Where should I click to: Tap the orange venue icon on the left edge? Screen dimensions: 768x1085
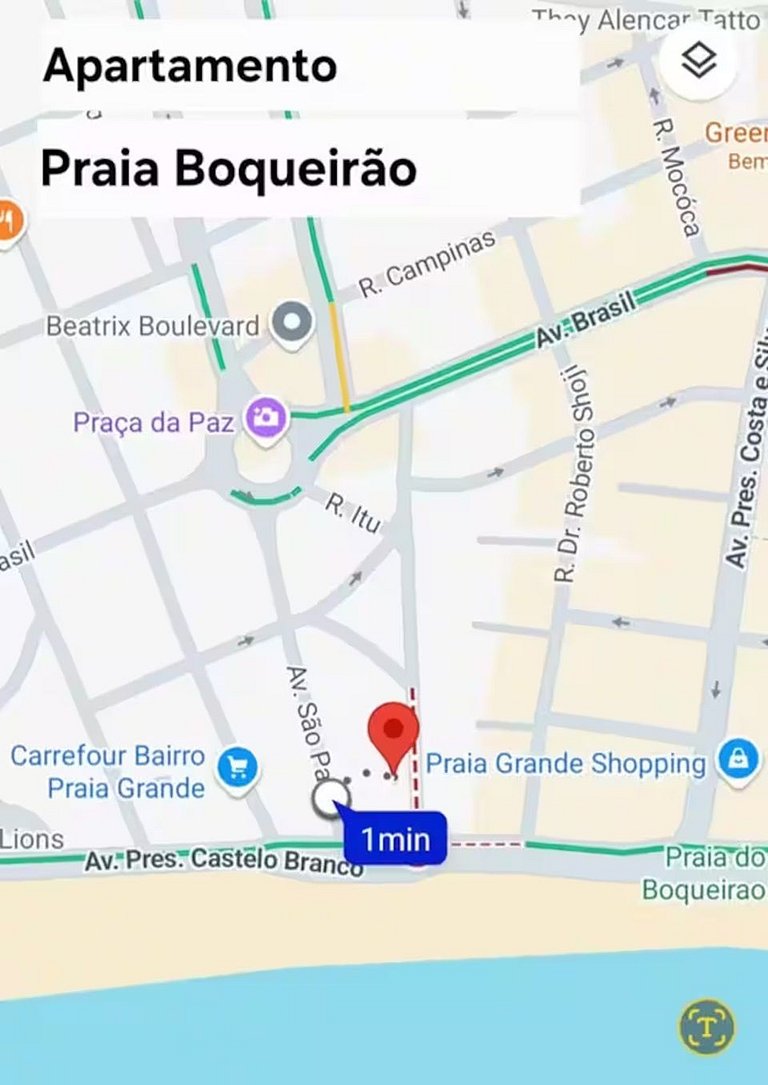[8, 218]
